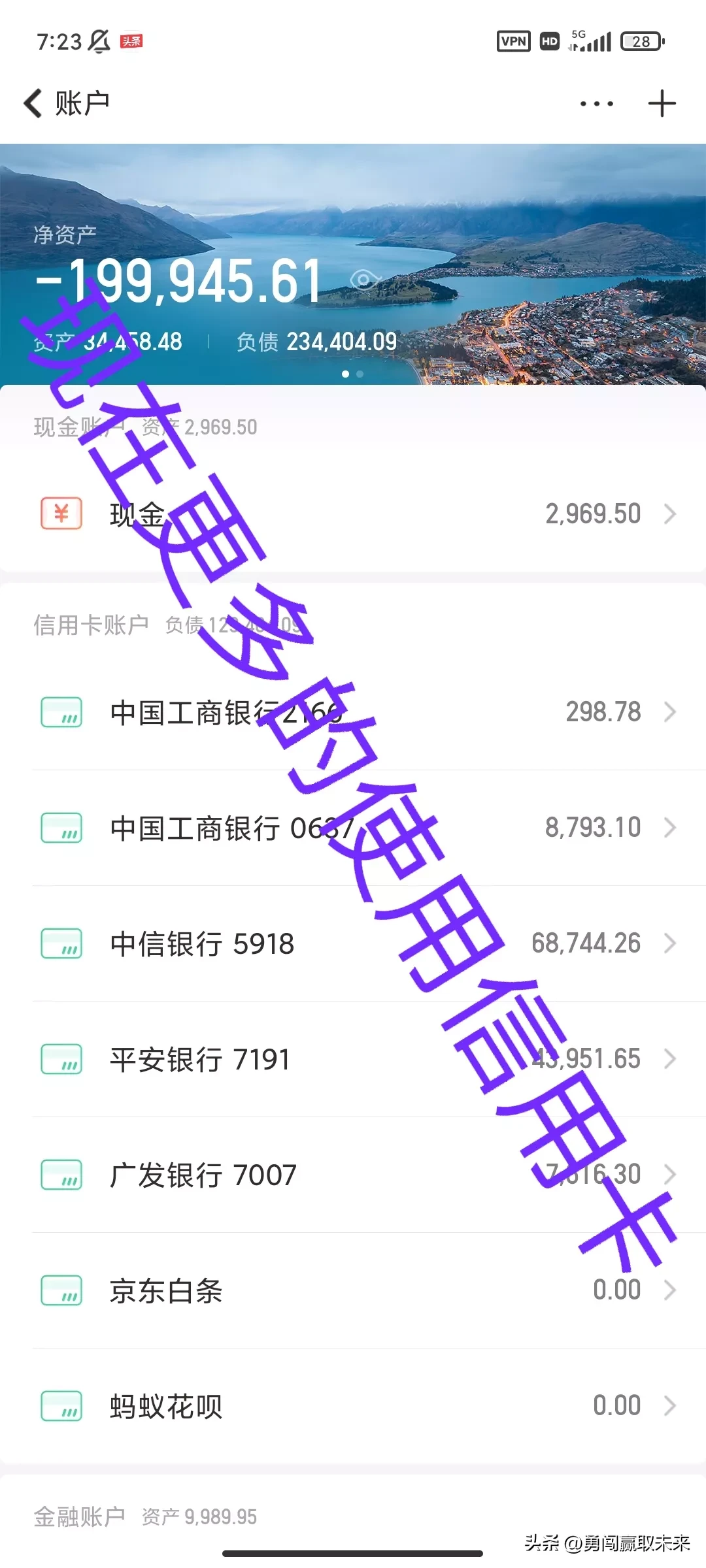Open the 现金 account
The image size is (706, 1568).
[x=353, y=514]
